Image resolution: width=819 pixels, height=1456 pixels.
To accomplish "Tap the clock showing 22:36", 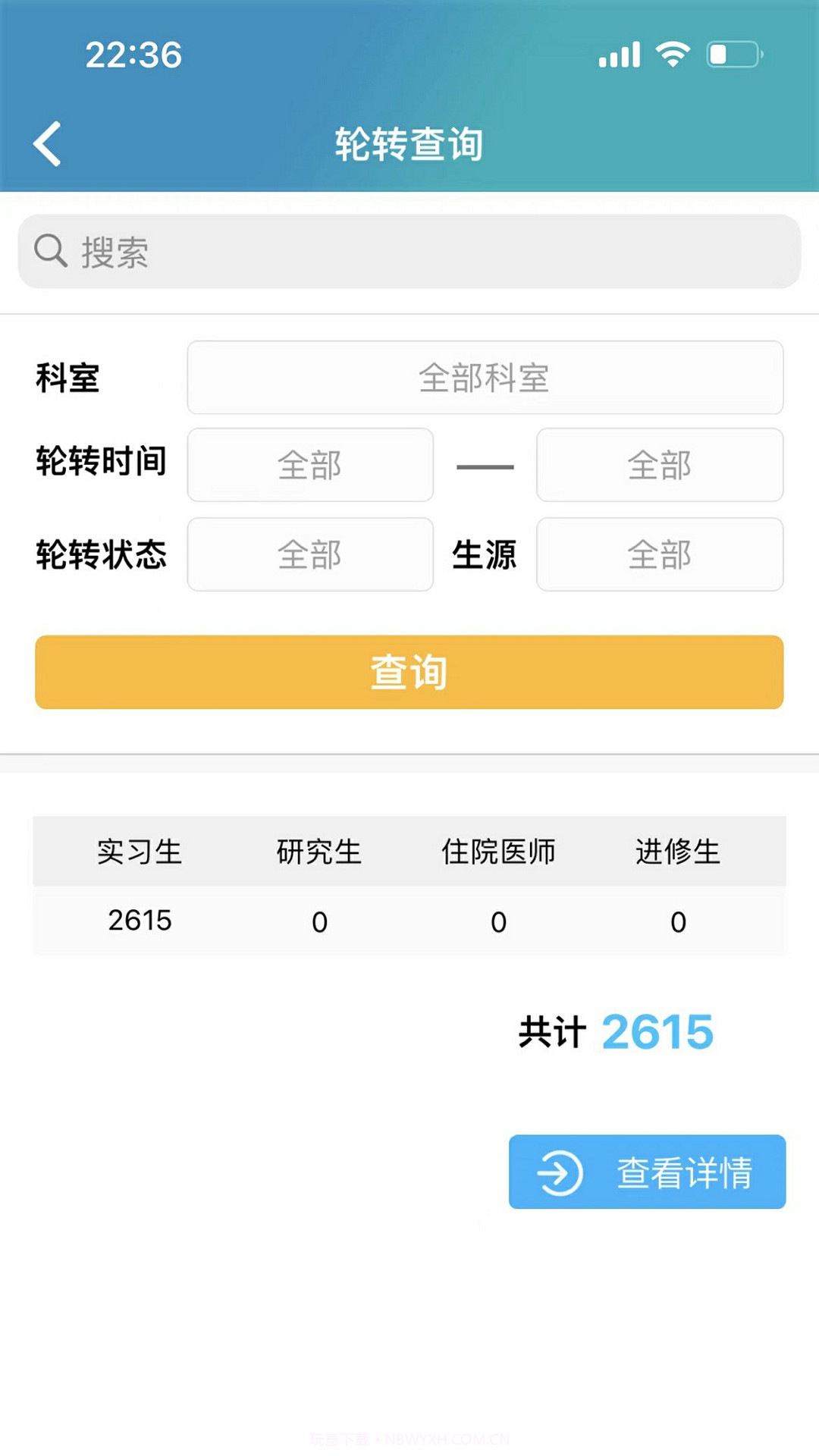I will point(134,55).
